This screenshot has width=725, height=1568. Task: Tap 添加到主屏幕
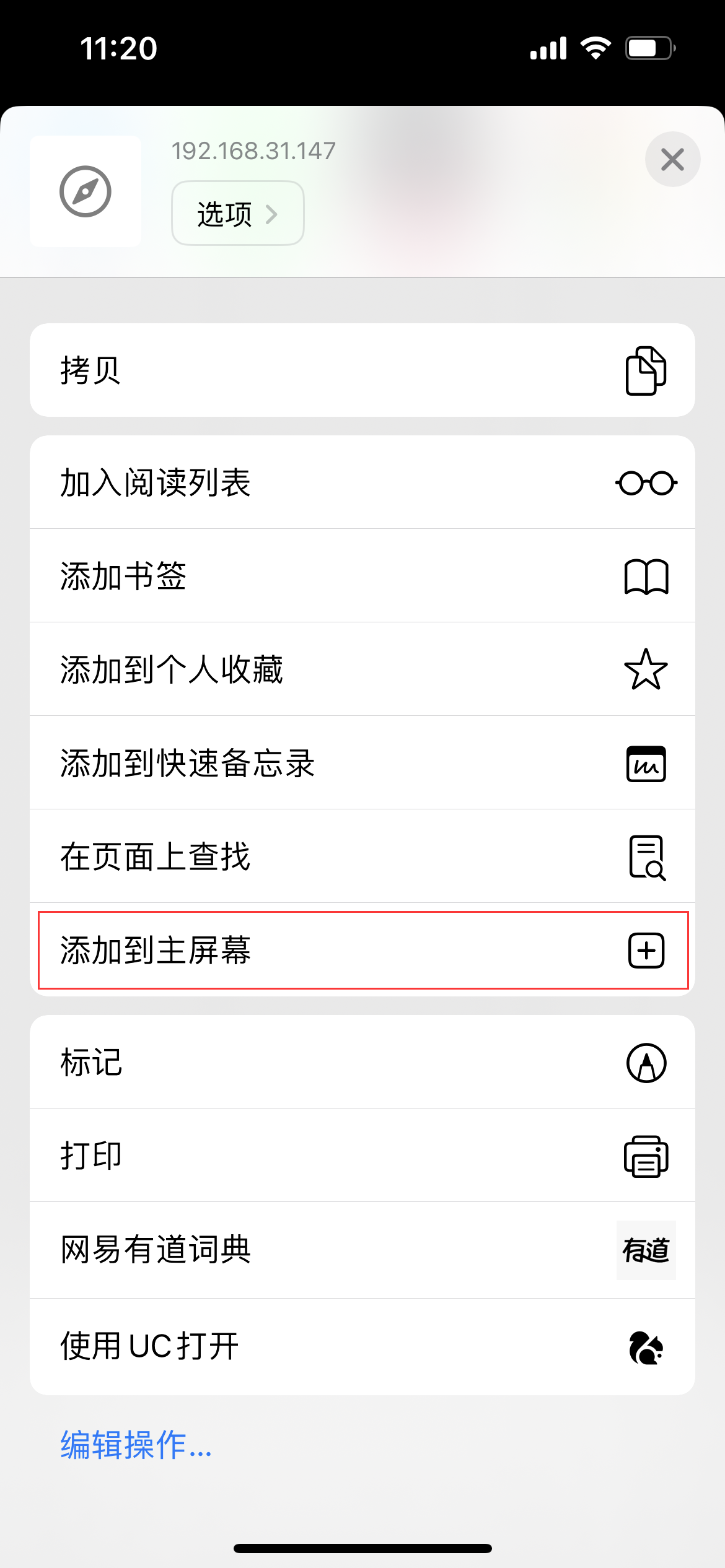pyautogui.click(x=362, y=950)
